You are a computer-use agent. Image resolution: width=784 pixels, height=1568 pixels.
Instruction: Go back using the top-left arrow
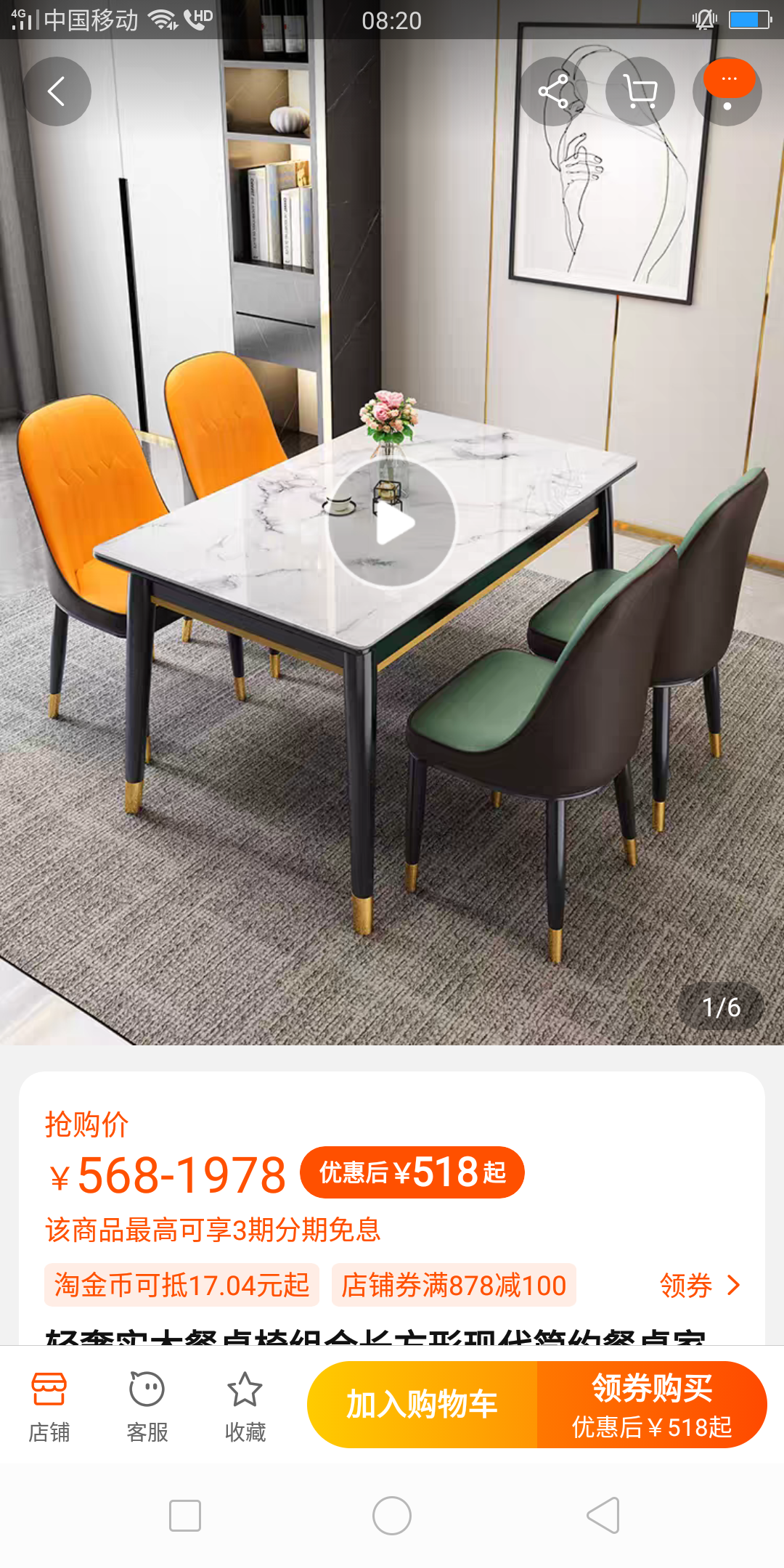pyautogui.click(x=57, y=91)
